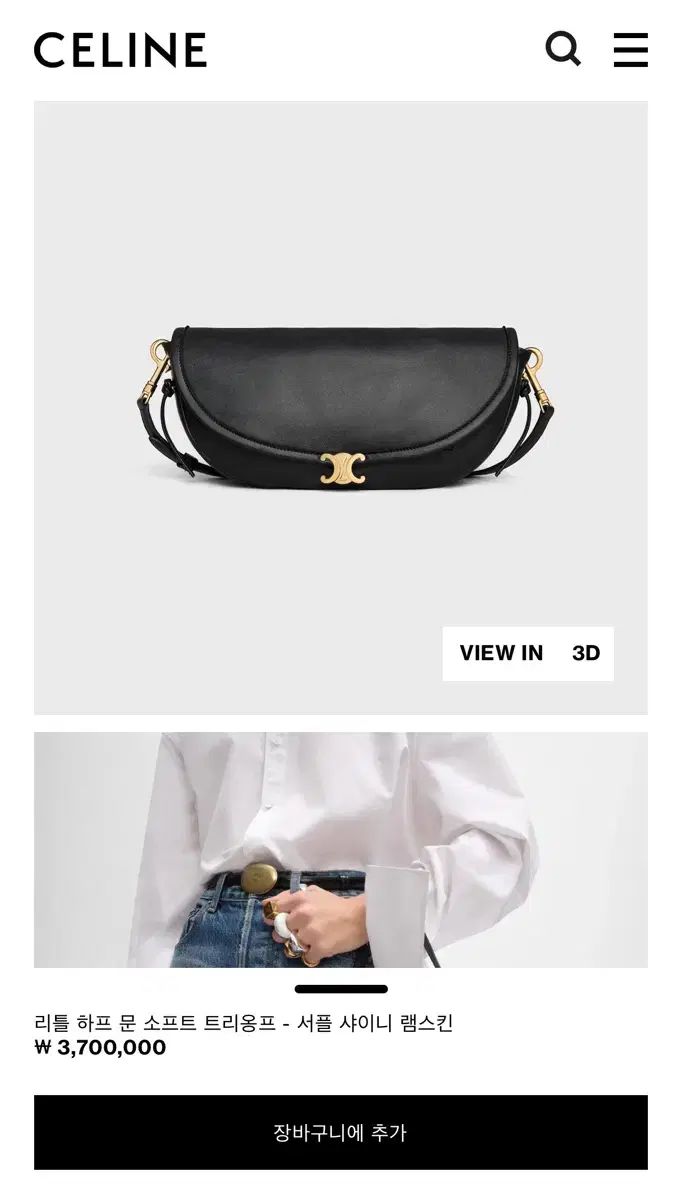Open the model photo with white shirt
Image resolution: width=682 pixels, height=1200 pixels.
341,850
